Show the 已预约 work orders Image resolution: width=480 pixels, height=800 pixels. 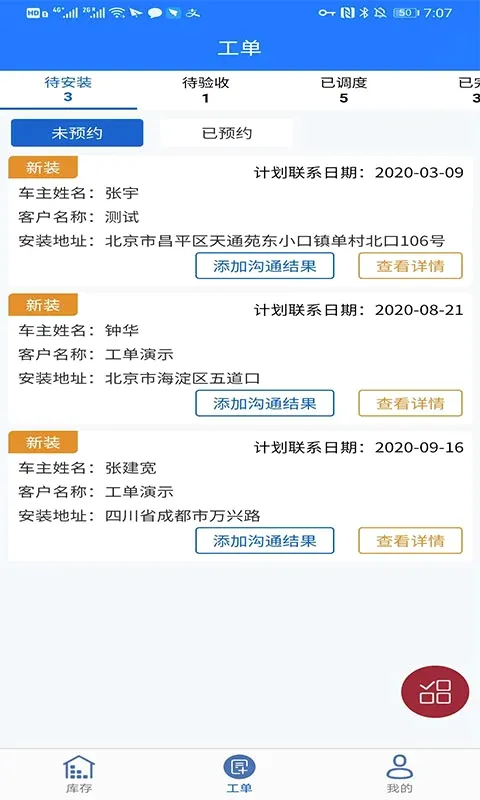226,133
